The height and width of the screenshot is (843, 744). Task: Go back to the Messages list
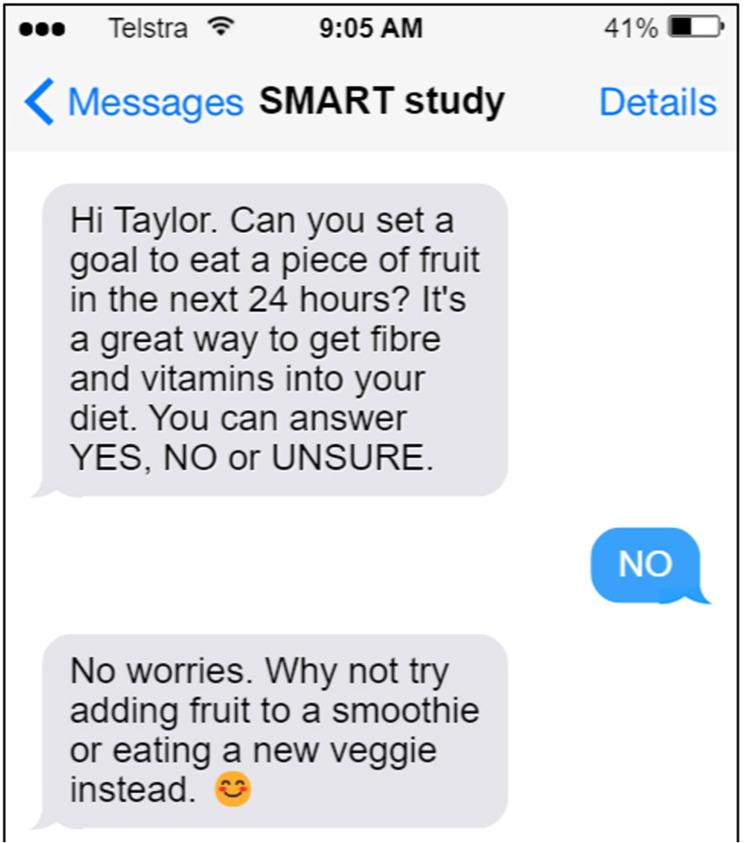(135, 102)
